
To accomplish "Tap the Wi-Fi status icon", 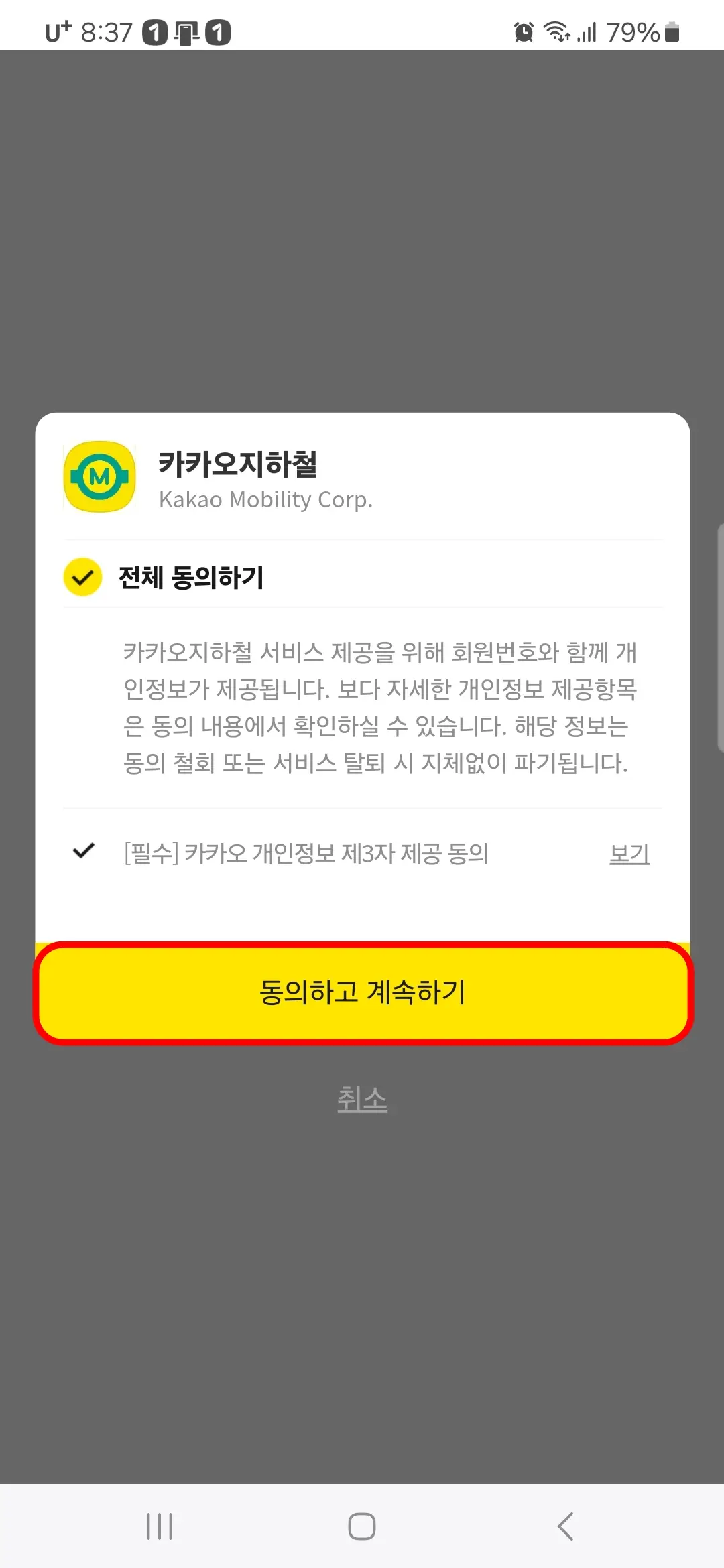I will pyautogui.click(x=557, y=31).
